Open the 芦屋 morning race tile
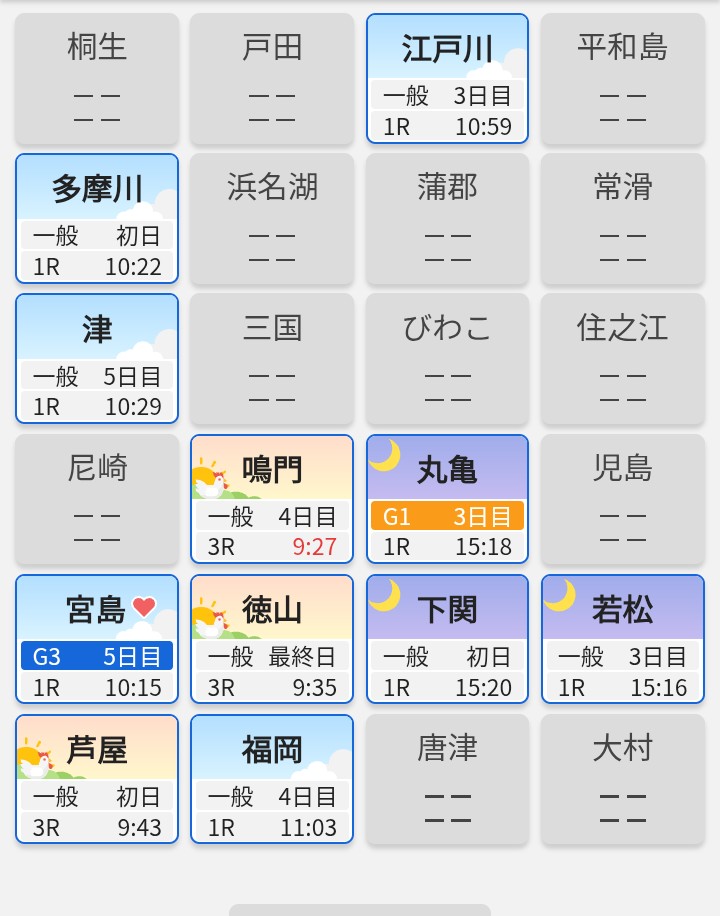Image resolution: width=720 pixels, height=916 pixels. click(97, 779)
